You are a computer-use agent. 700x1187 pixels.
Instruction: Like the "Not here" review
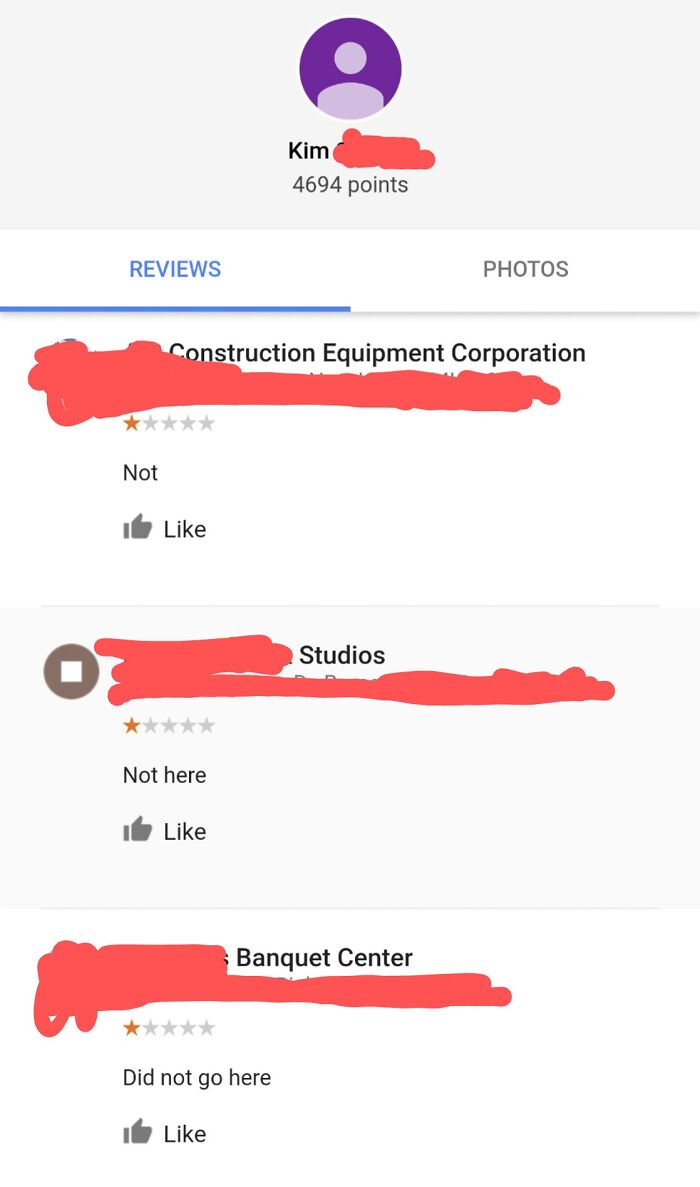(165, 831)
